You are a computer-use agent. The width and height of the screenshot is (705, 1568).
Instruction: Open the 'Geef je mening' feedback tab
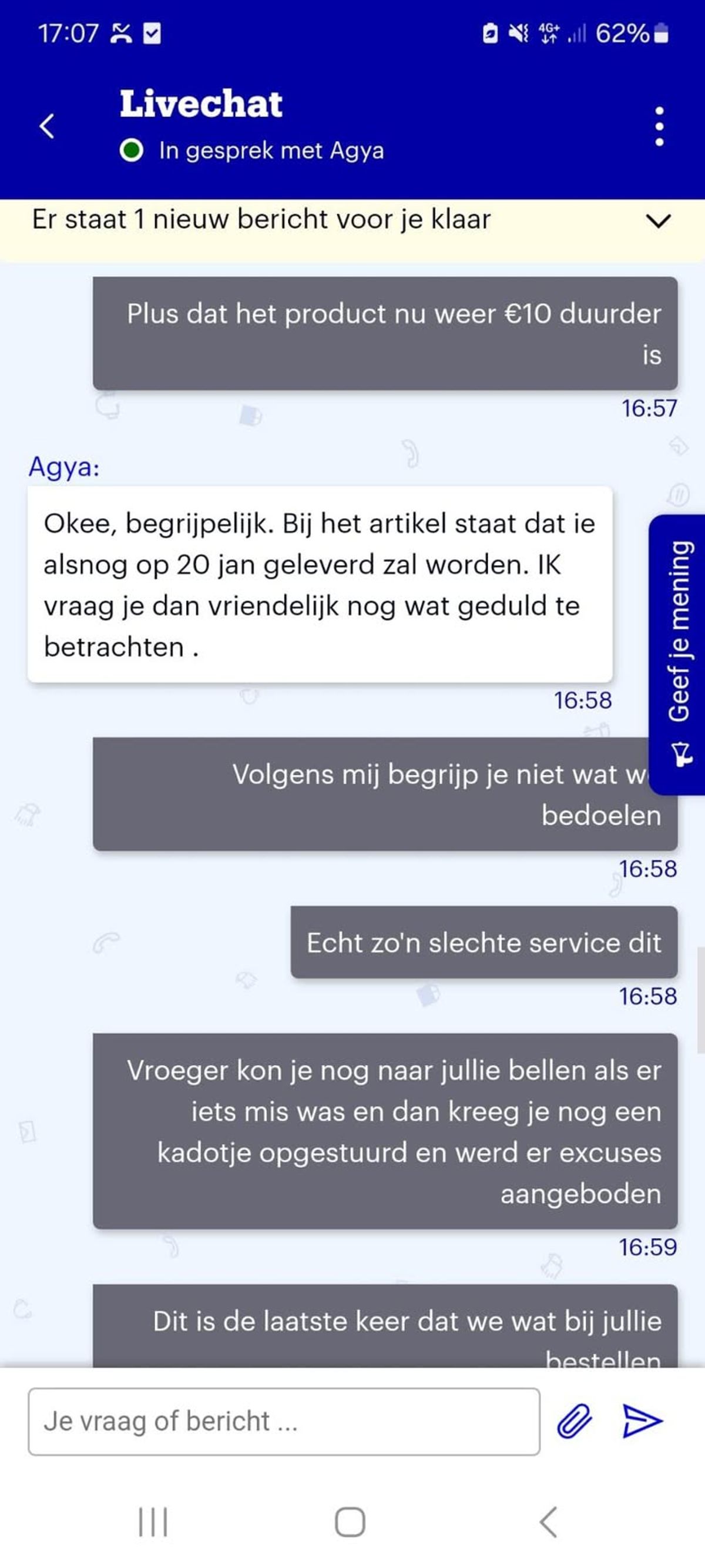pos(677,654)
